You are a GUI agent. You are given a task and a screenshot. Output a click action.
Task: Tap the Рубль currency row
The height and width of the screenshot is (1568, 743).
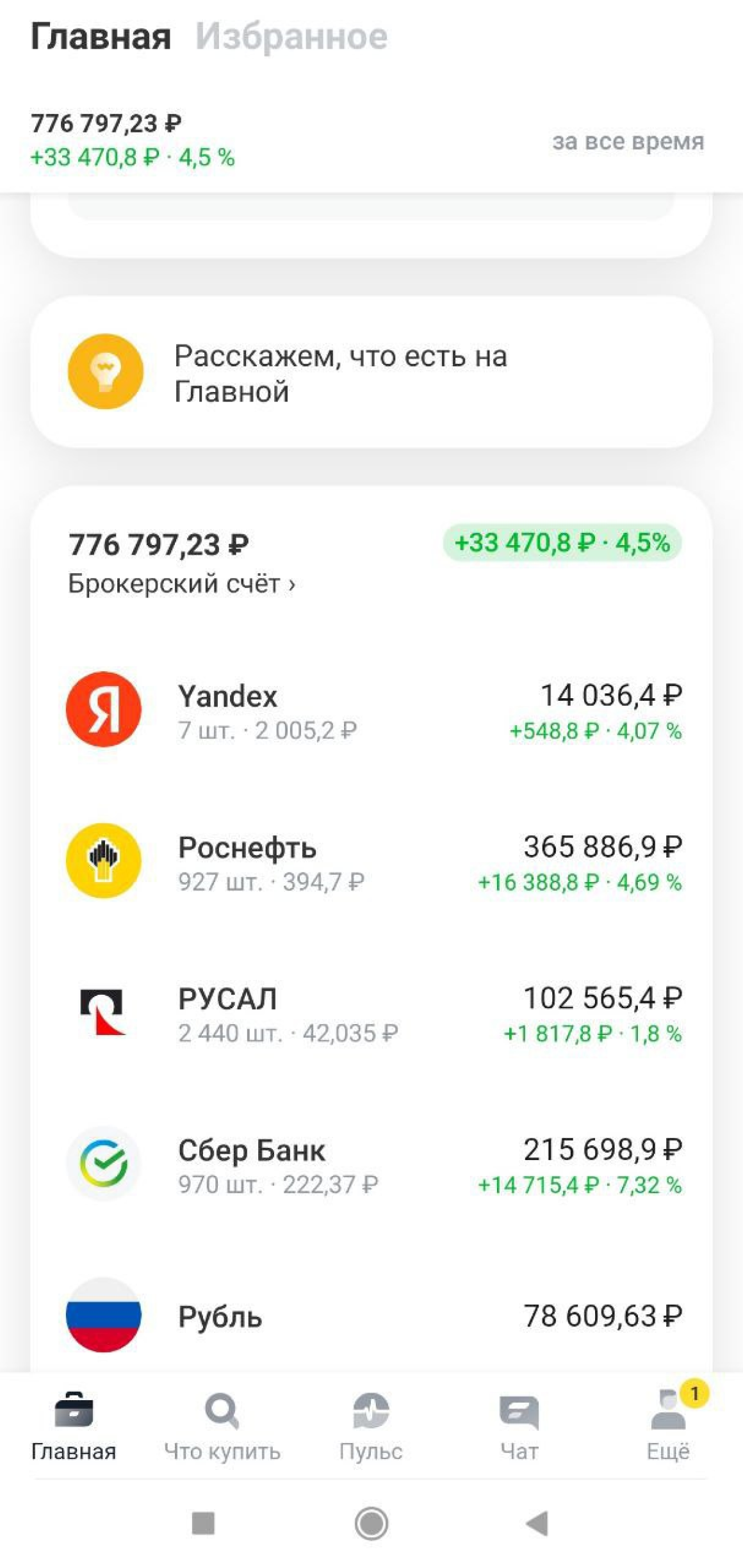click(373, 1316)
